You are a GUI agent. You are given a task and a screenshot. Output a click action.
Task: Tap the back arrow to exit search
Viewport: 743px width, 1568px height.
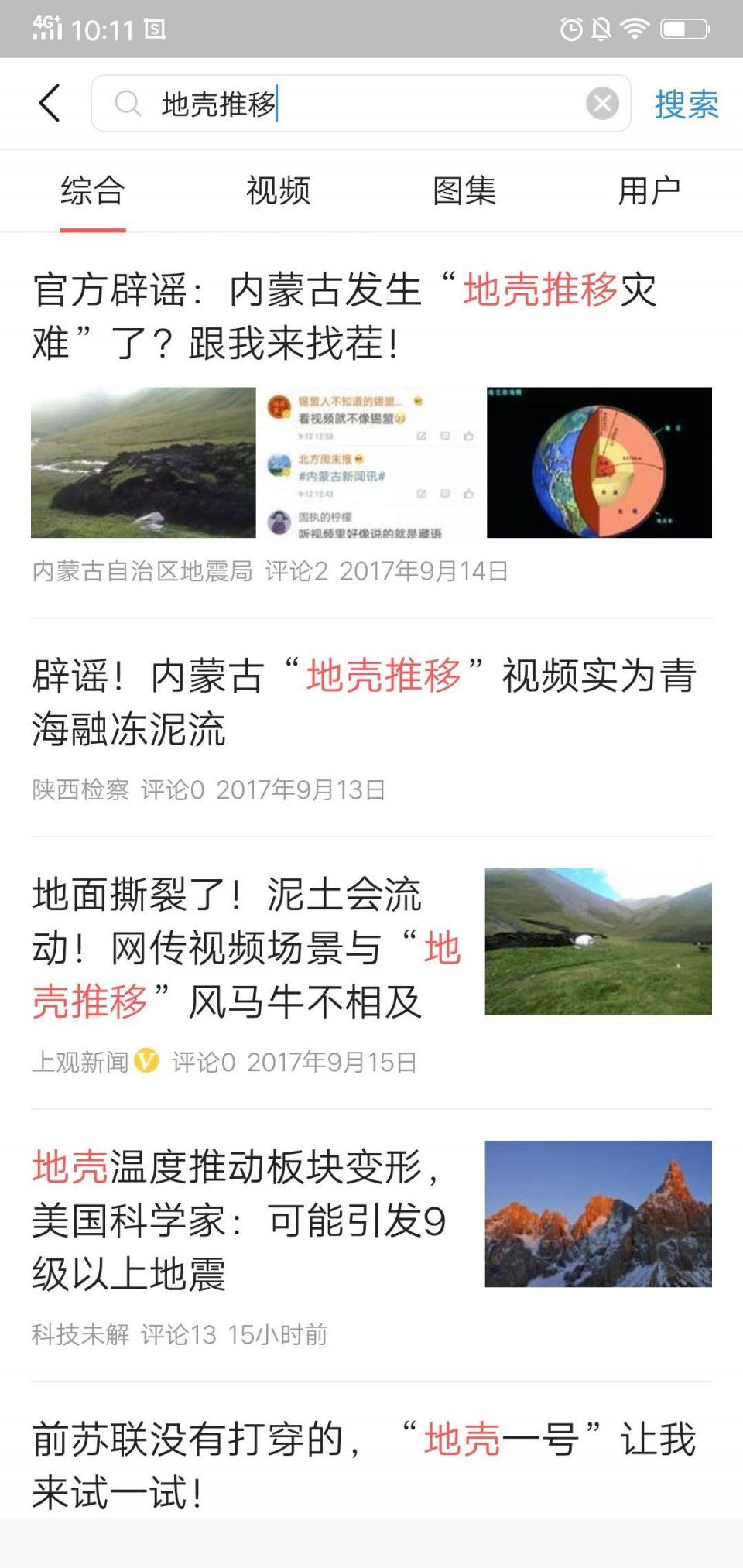[50, 104]
